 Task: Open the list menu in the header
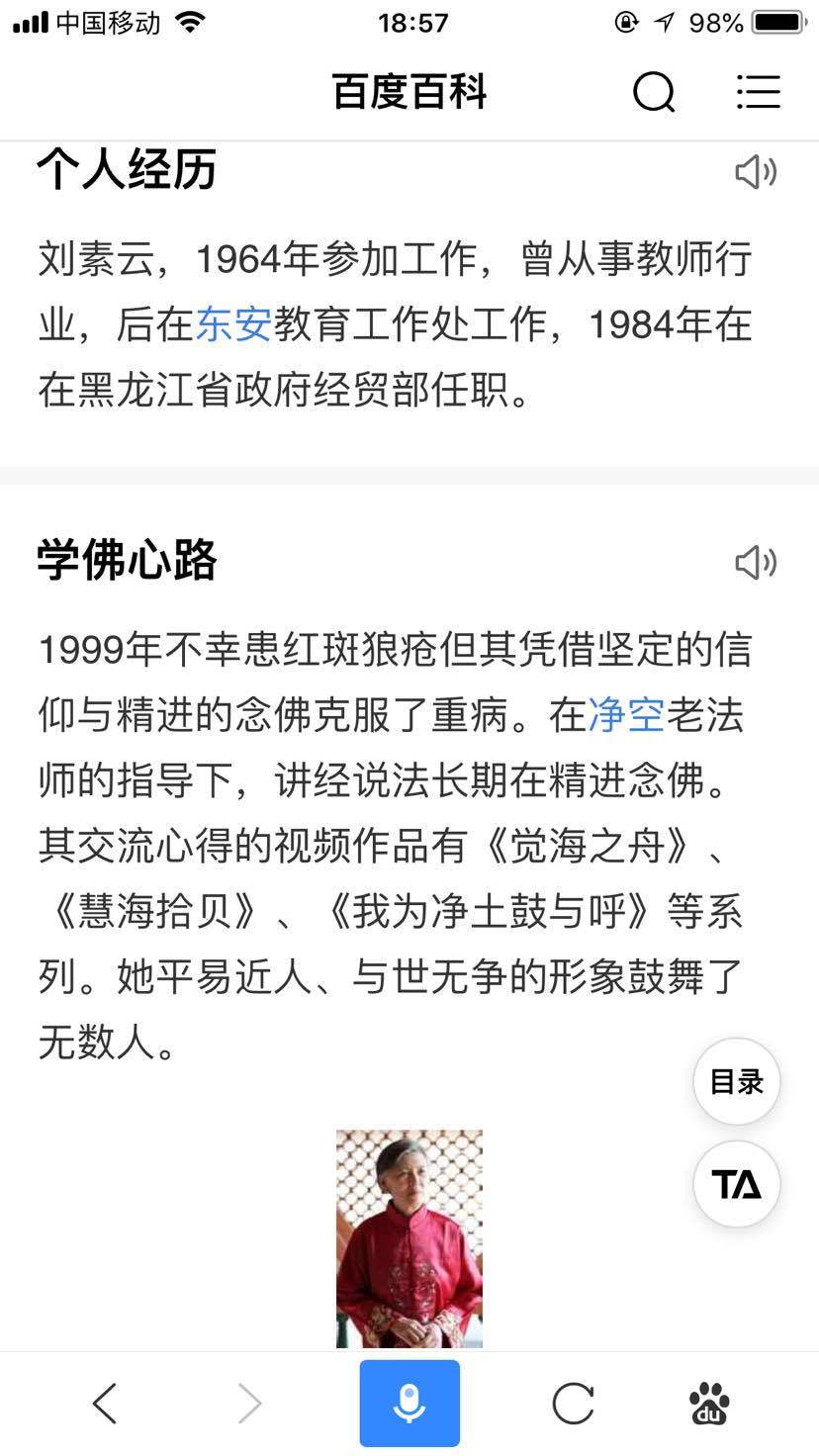tap(759, 93)
